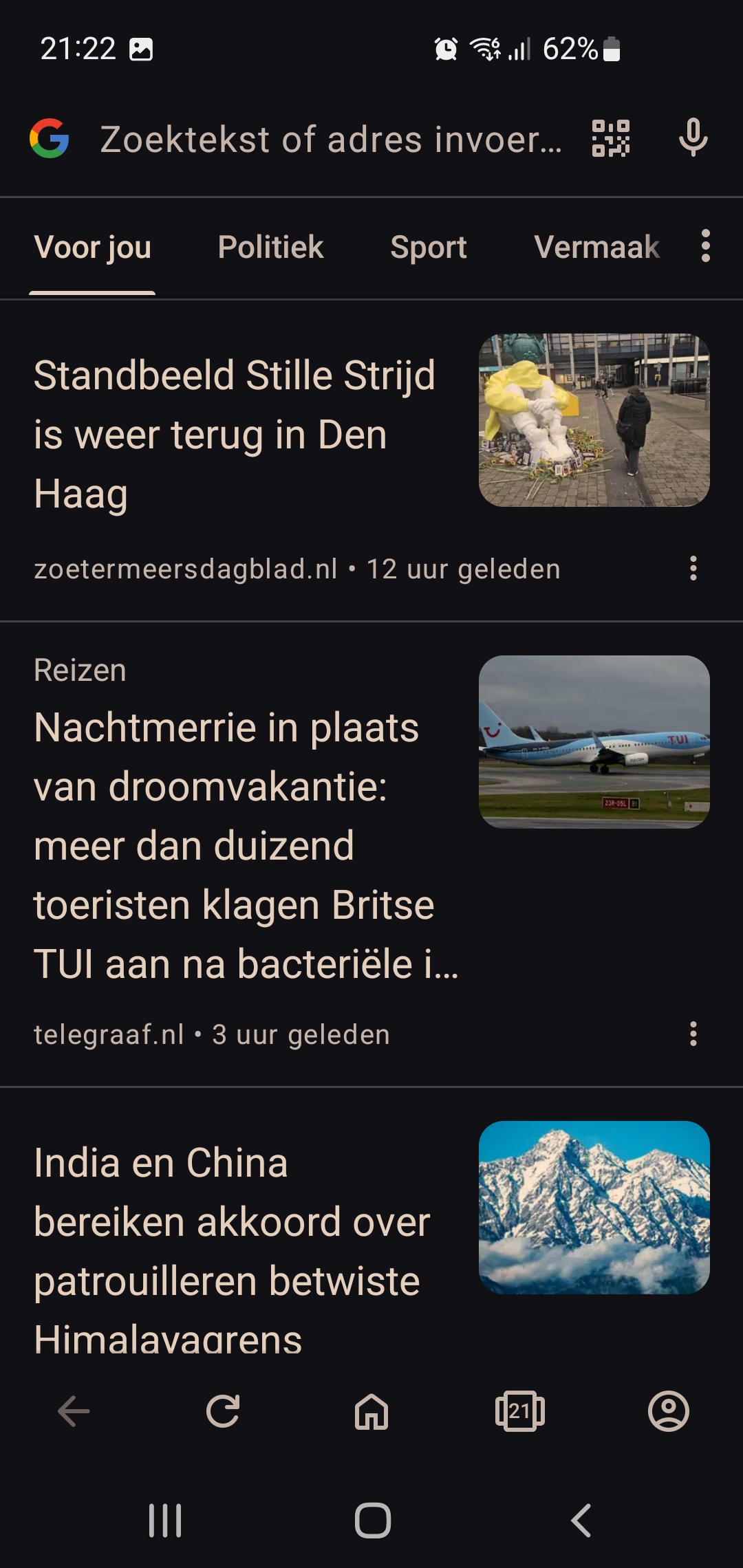Go back with the browser back arrow
Viewport: 743px width, 1568px height.
pos(74,1412)
